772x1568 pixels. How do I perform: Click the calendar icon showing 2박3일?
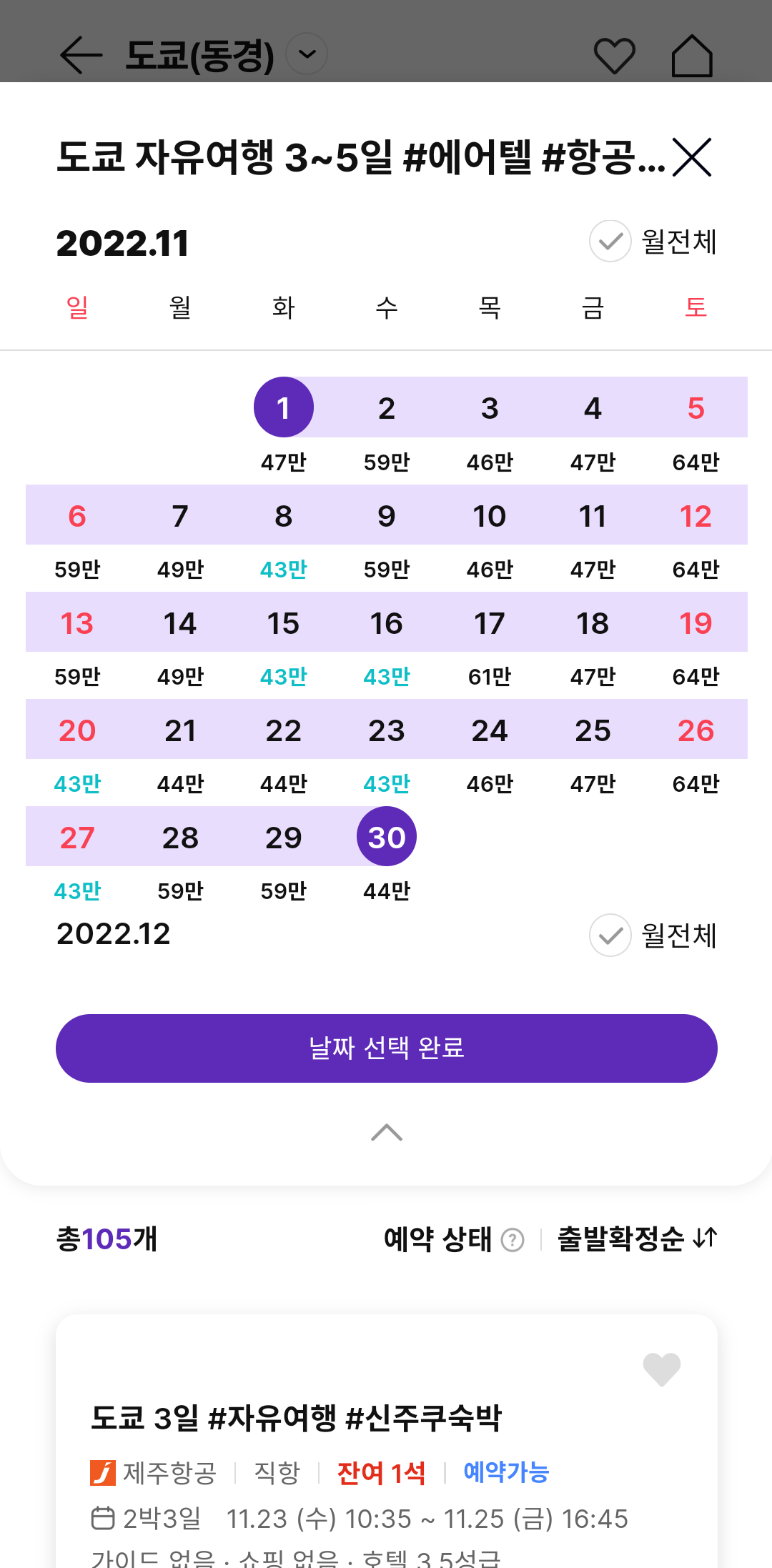pos(106,1522)
